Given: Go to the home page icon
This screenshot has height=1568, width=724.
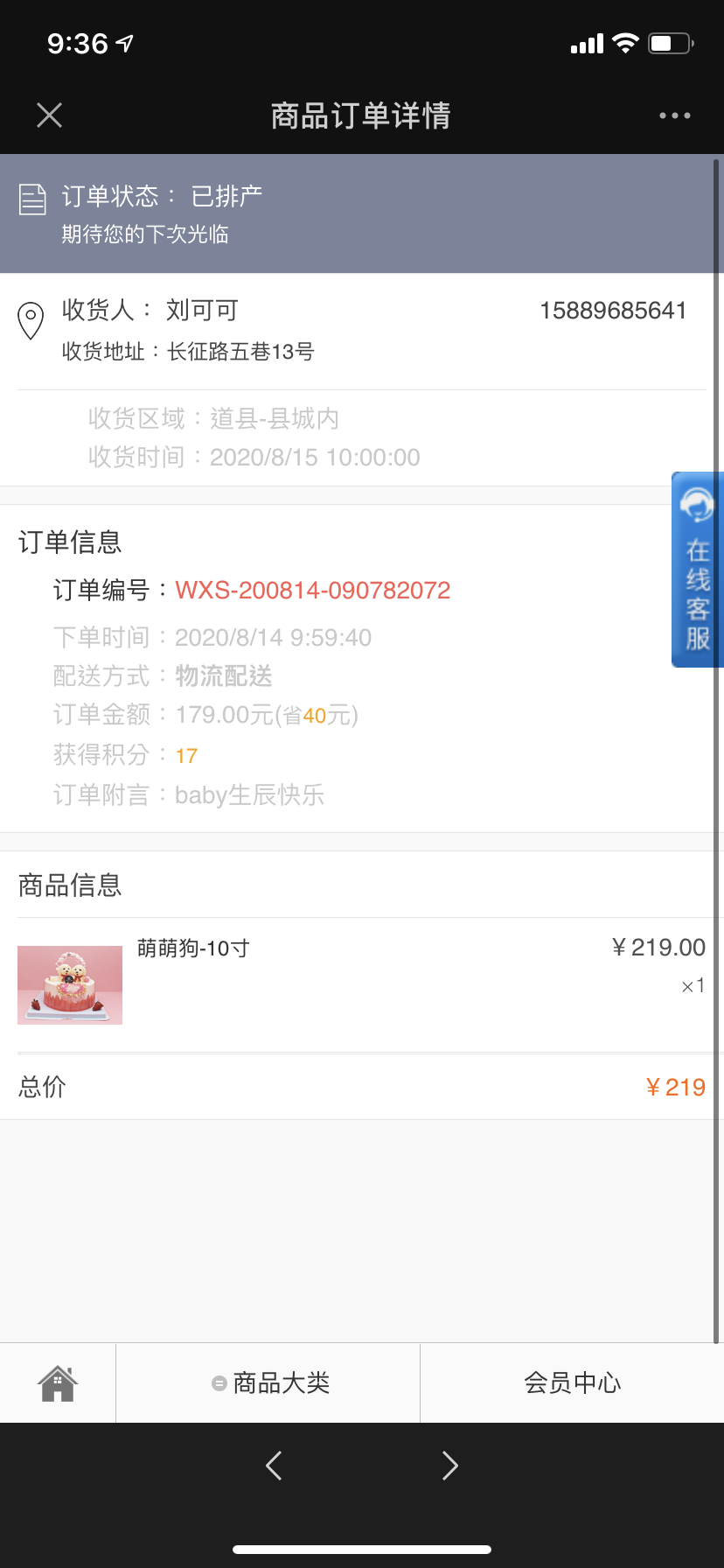Looking at the screenshot, I should coord(58,1383).
